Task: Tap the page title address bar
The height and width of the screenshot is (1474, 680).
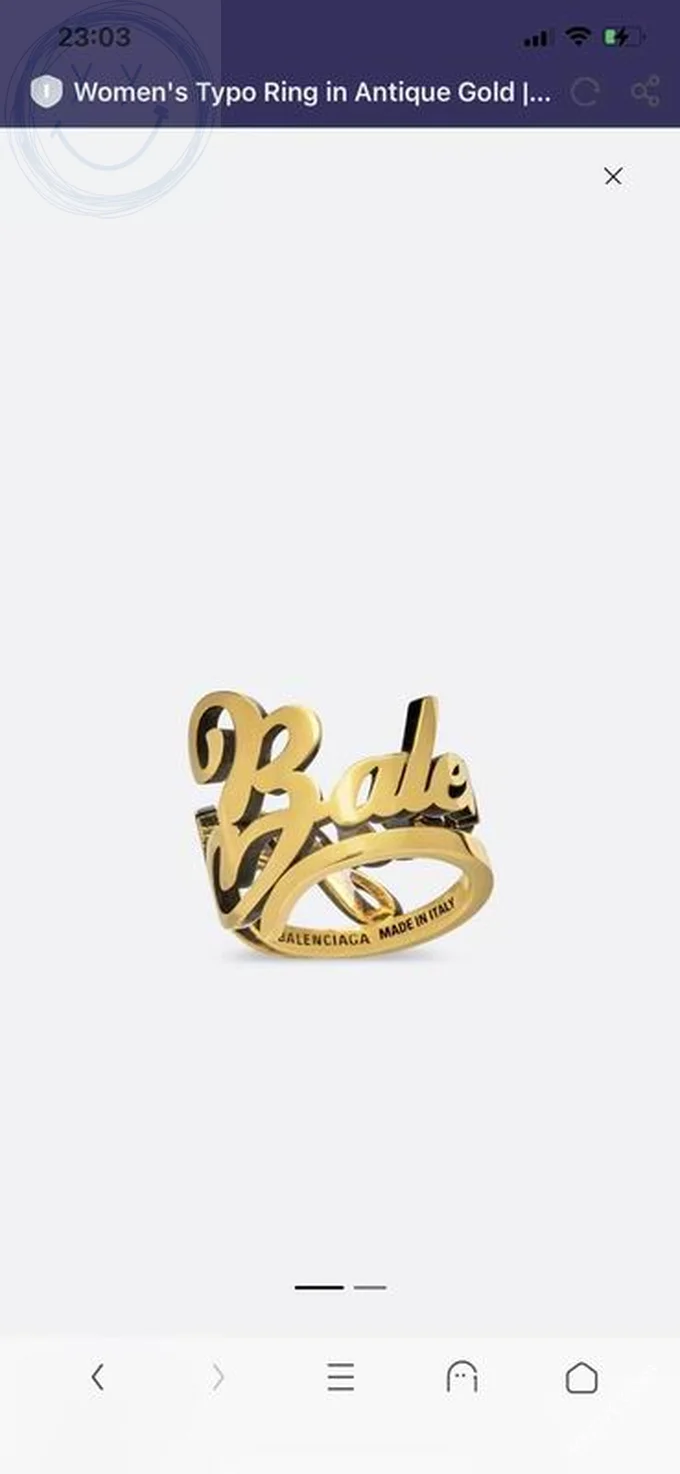Action: 311,93
